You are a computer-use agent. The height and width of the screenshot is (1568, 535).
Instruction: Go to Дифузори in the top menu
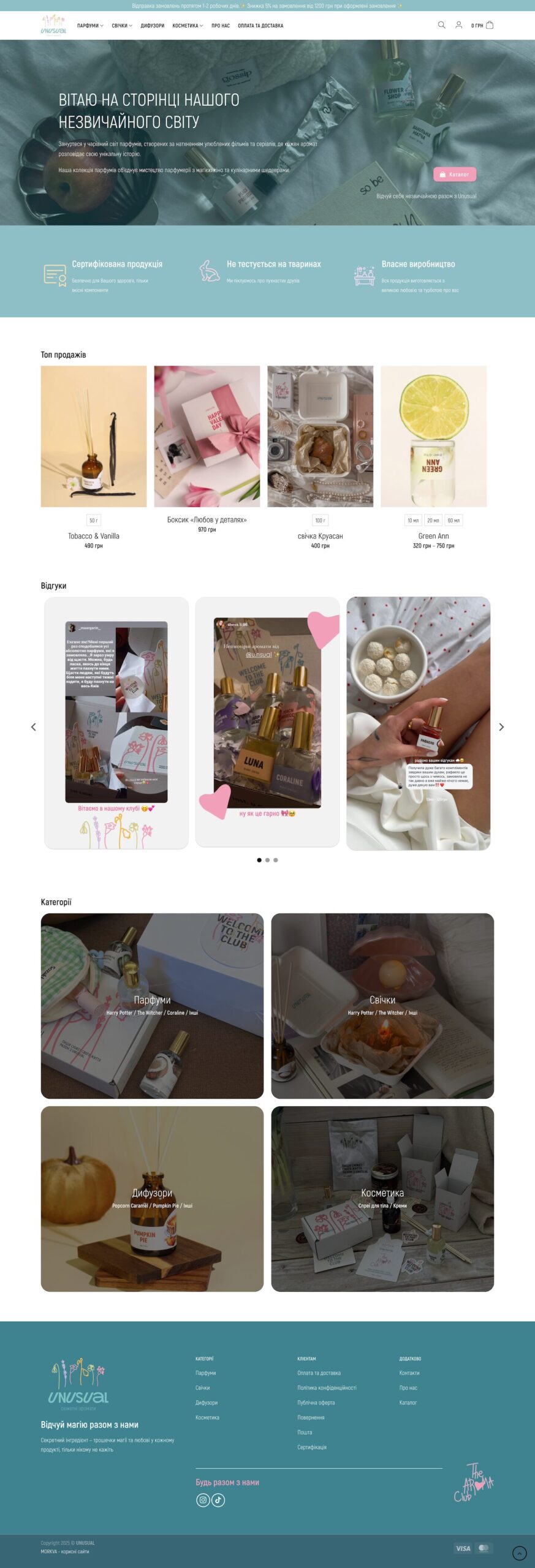(x=152, y=26)
